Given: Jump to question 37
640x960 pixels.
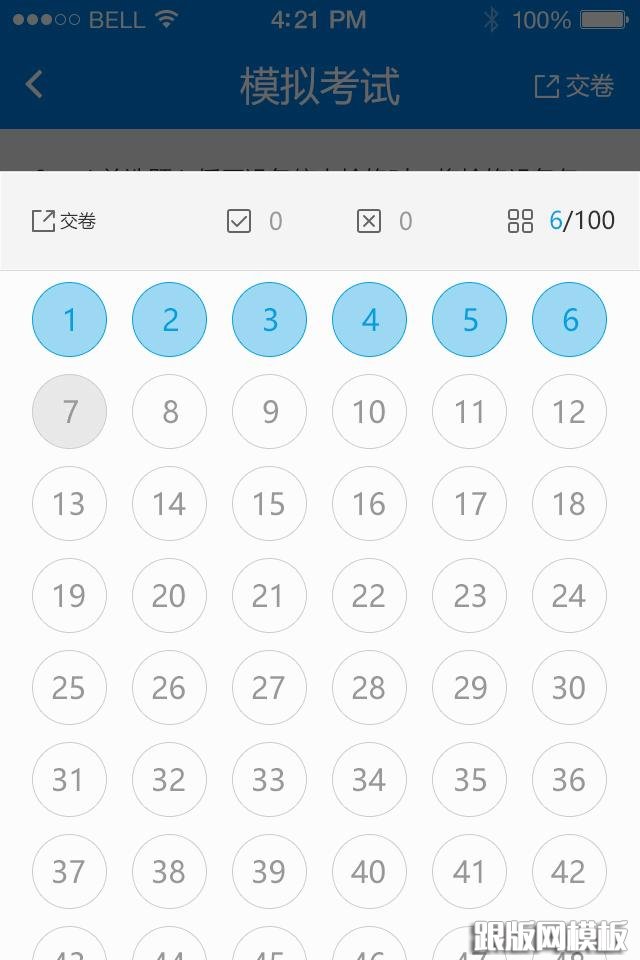Looking at the screenshot, I should 70,872.
